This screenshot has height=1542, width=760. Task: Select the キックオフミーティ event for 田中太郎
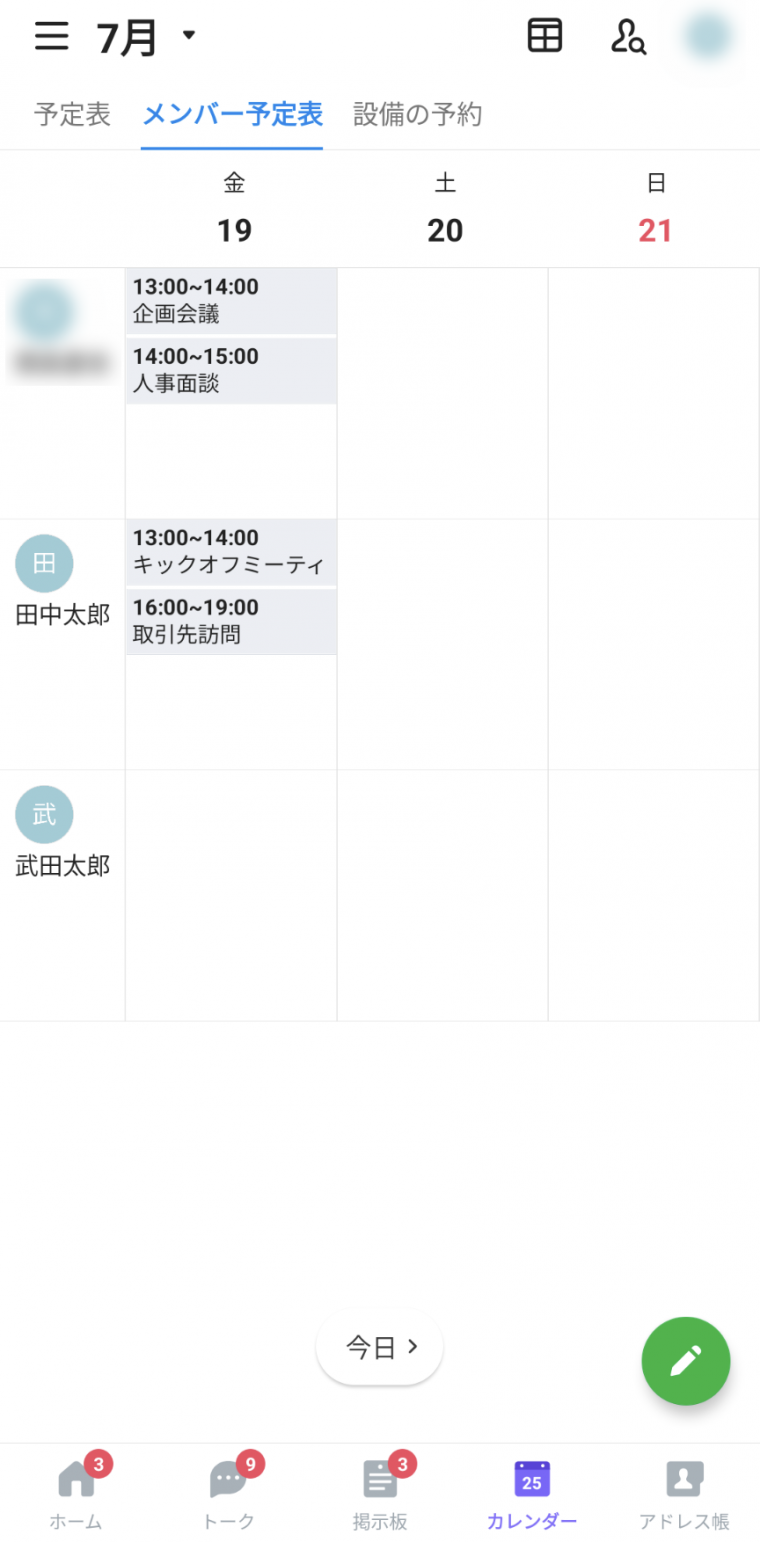pyautogui.click(x=231, y=551)
